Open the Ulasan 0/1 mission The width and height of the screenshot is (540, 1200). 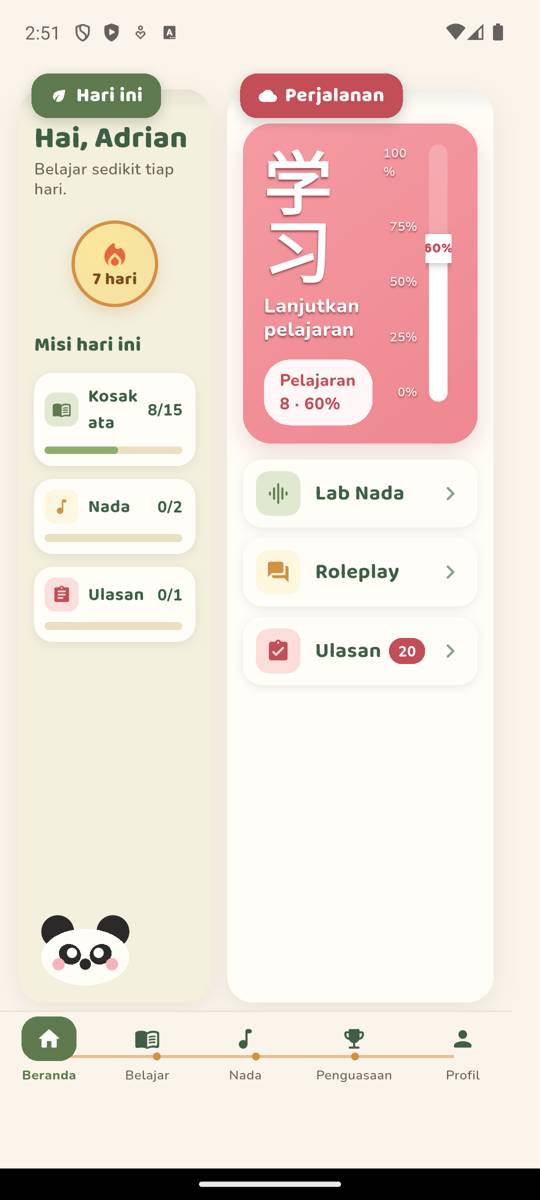point(114,605)
